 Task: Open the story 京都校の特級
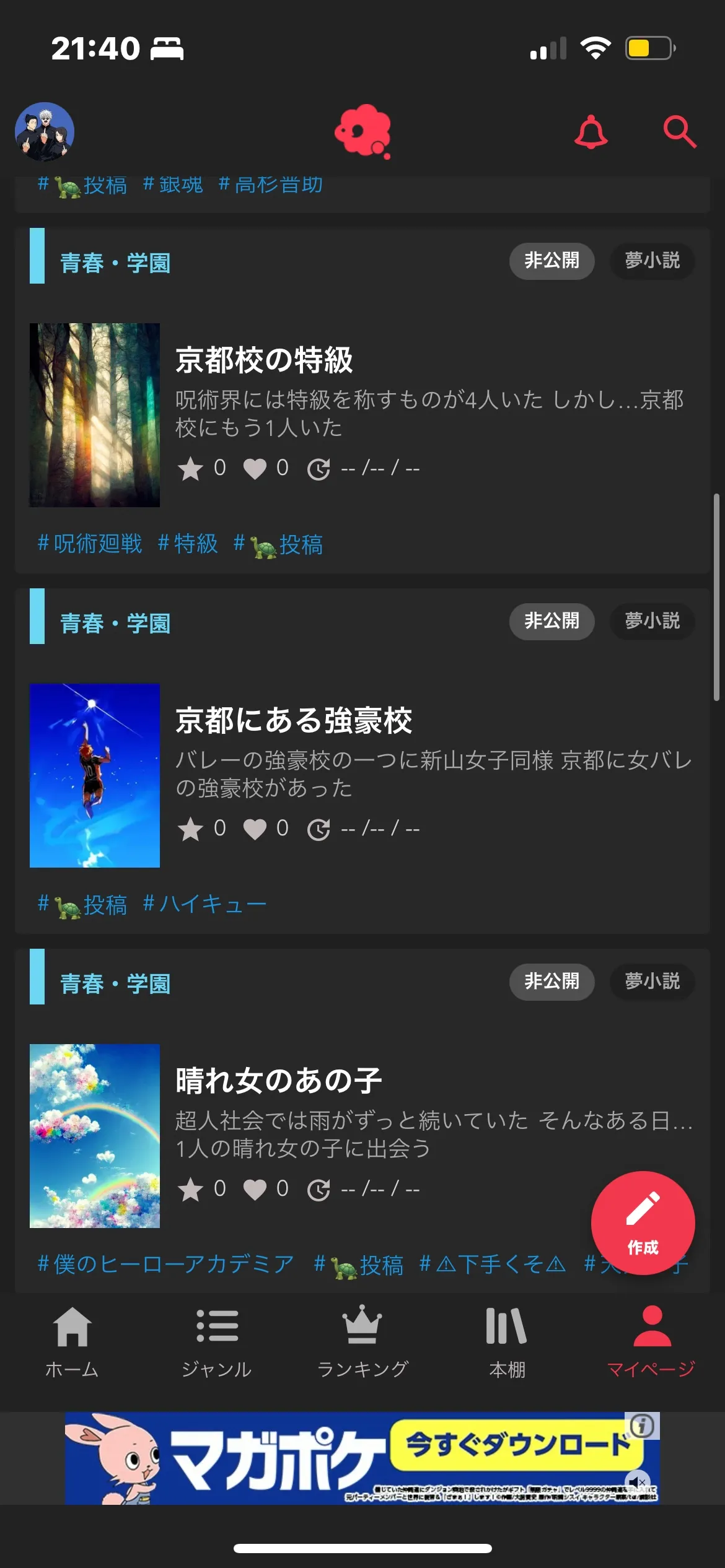click(265, 360)
